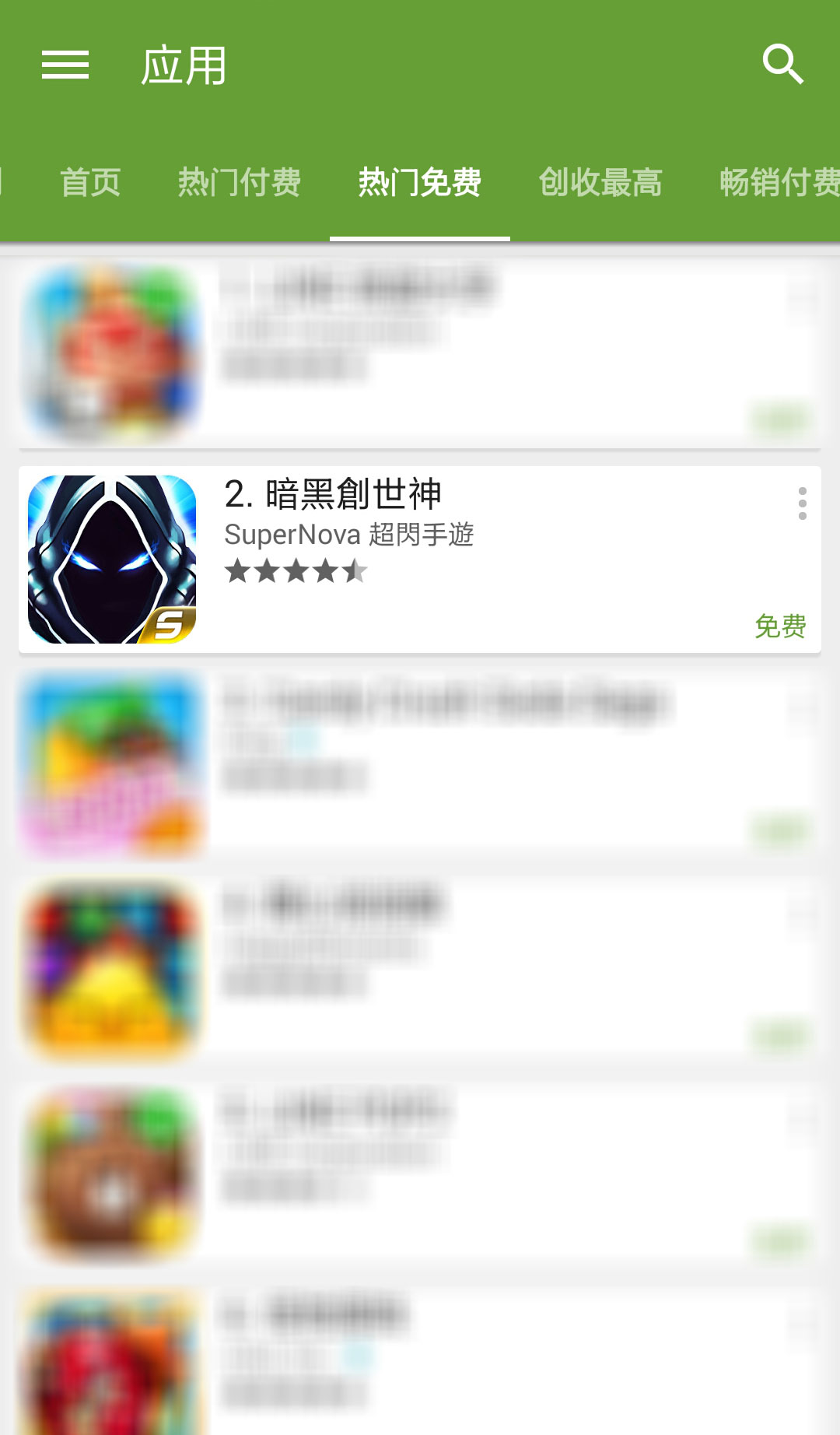The image size is (840, 1435).
Task: Open overflow menu for 暗黑創世神
Action: point(802,503)
